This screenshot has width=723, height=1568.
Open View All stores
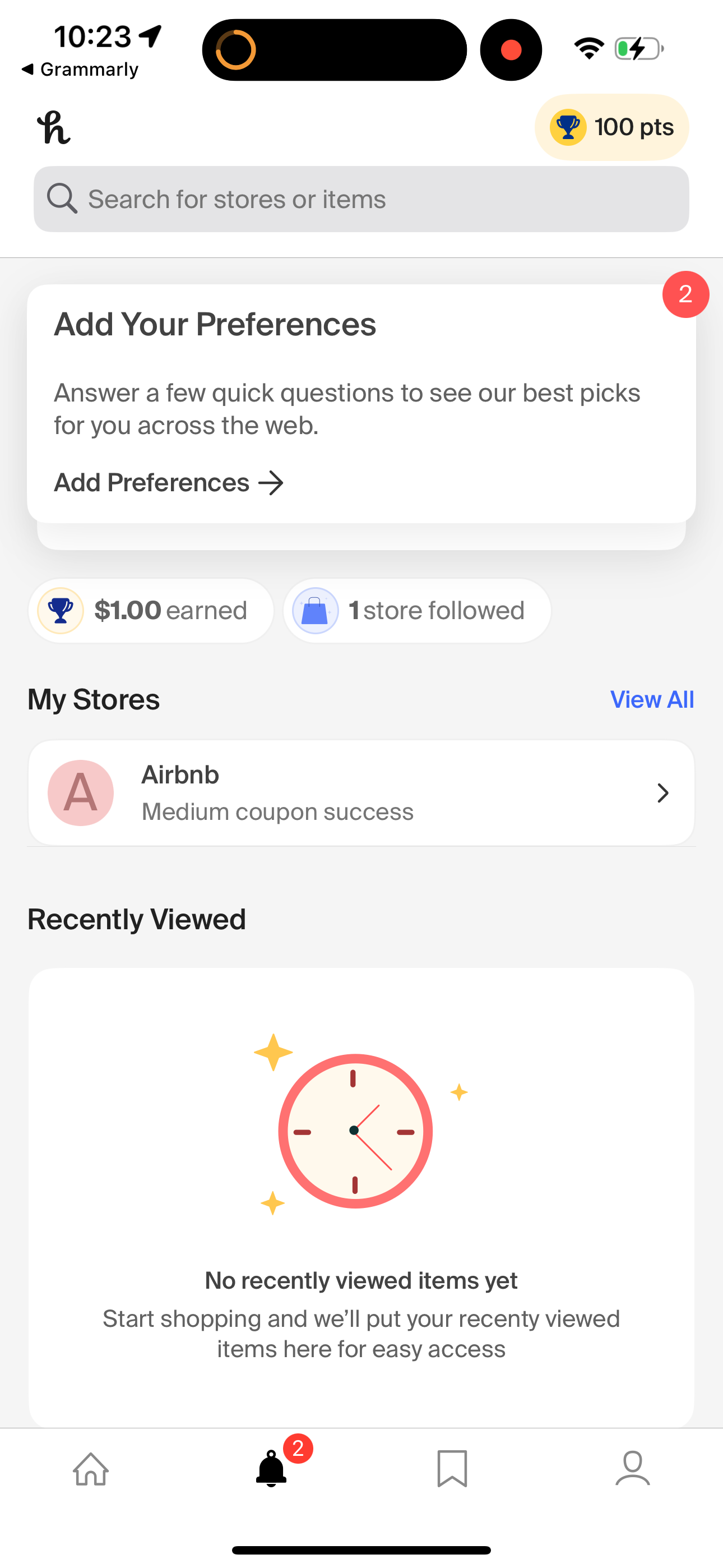coord(652,699)
